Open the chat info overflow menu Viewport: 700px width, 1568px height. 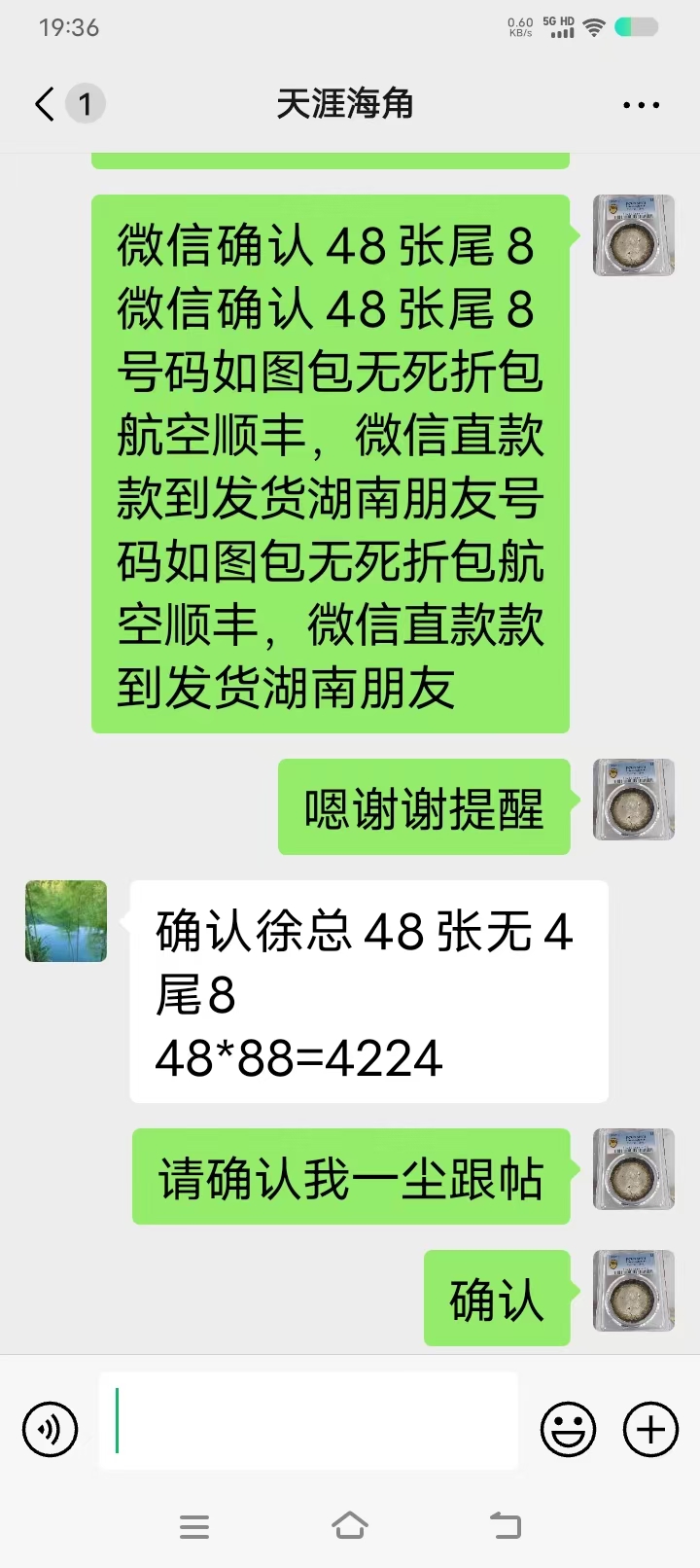(x=641, y=105)
